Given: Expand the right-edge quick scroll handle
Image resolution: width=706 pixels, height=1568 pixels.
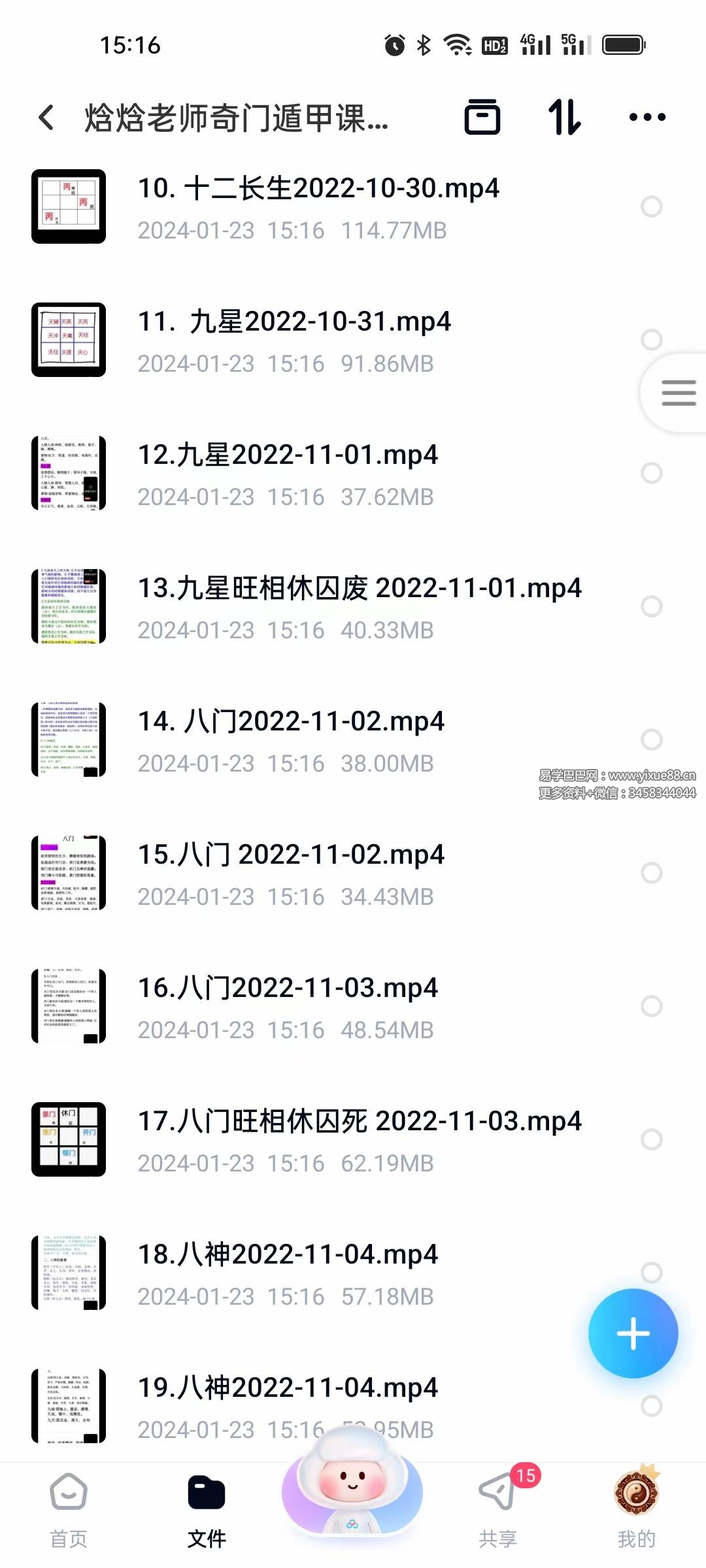Looking at the screenshot, I should coord(678,393).
